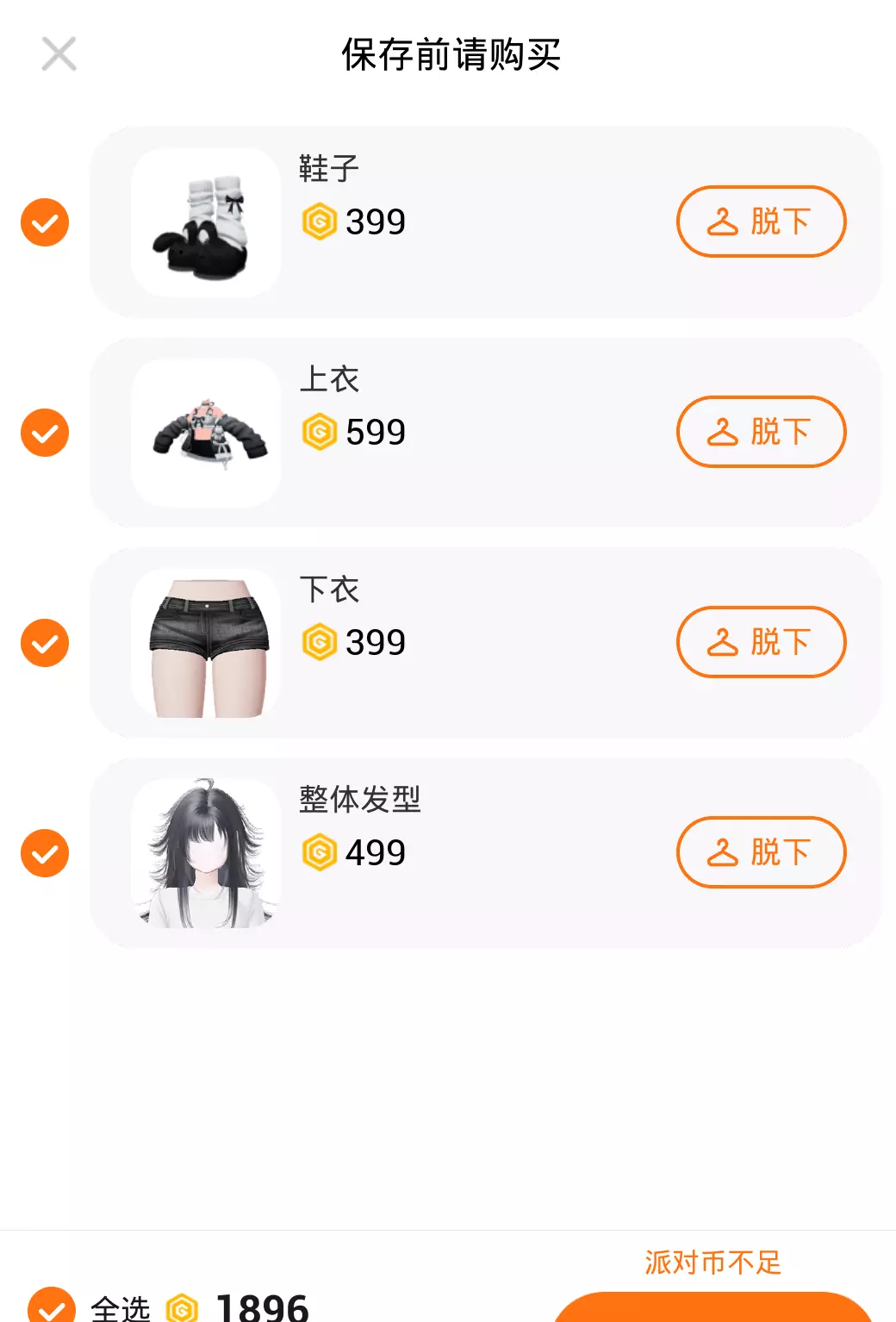Close the purchase-before-saving dialog
Screen dimensions: 896x1322
pos(59,54)
